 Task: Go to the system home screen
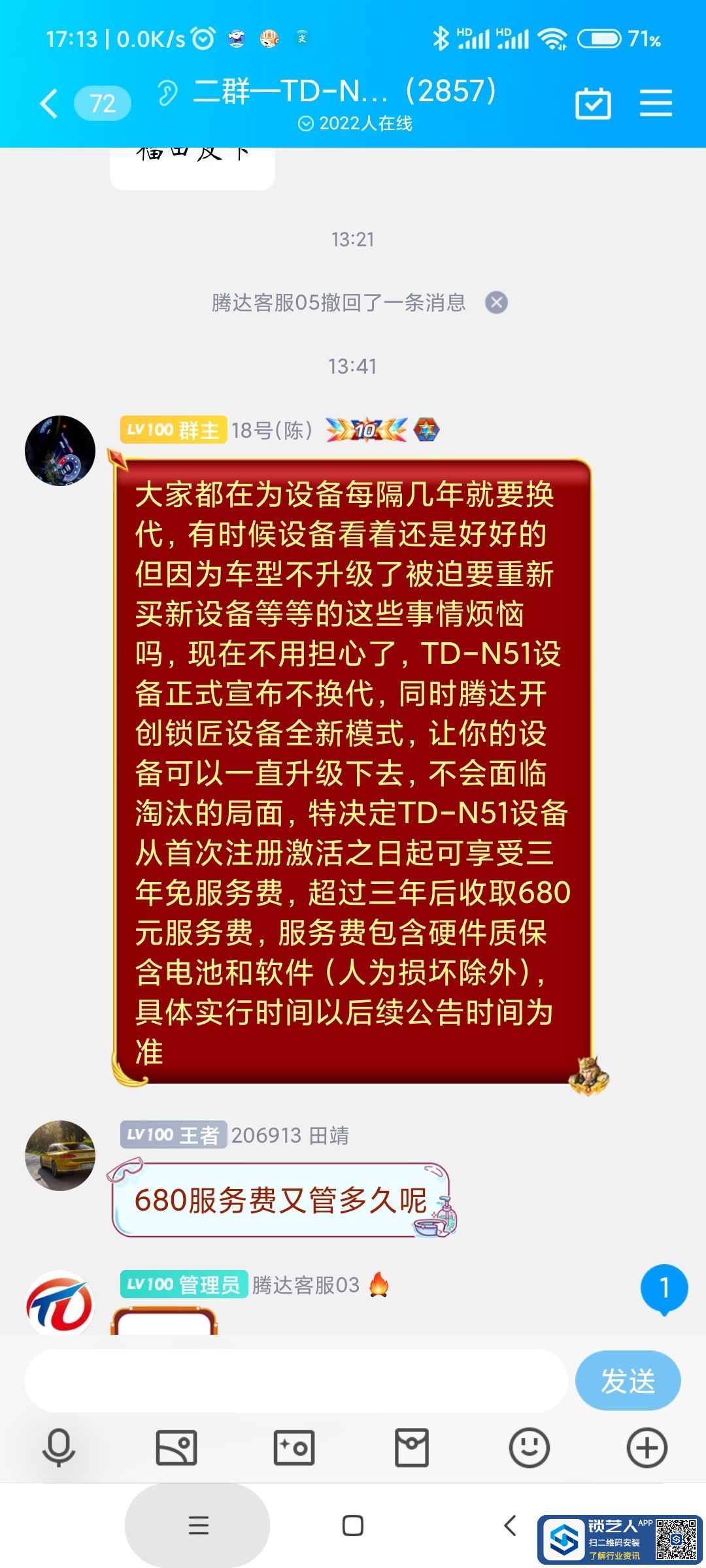(353, 1526)
